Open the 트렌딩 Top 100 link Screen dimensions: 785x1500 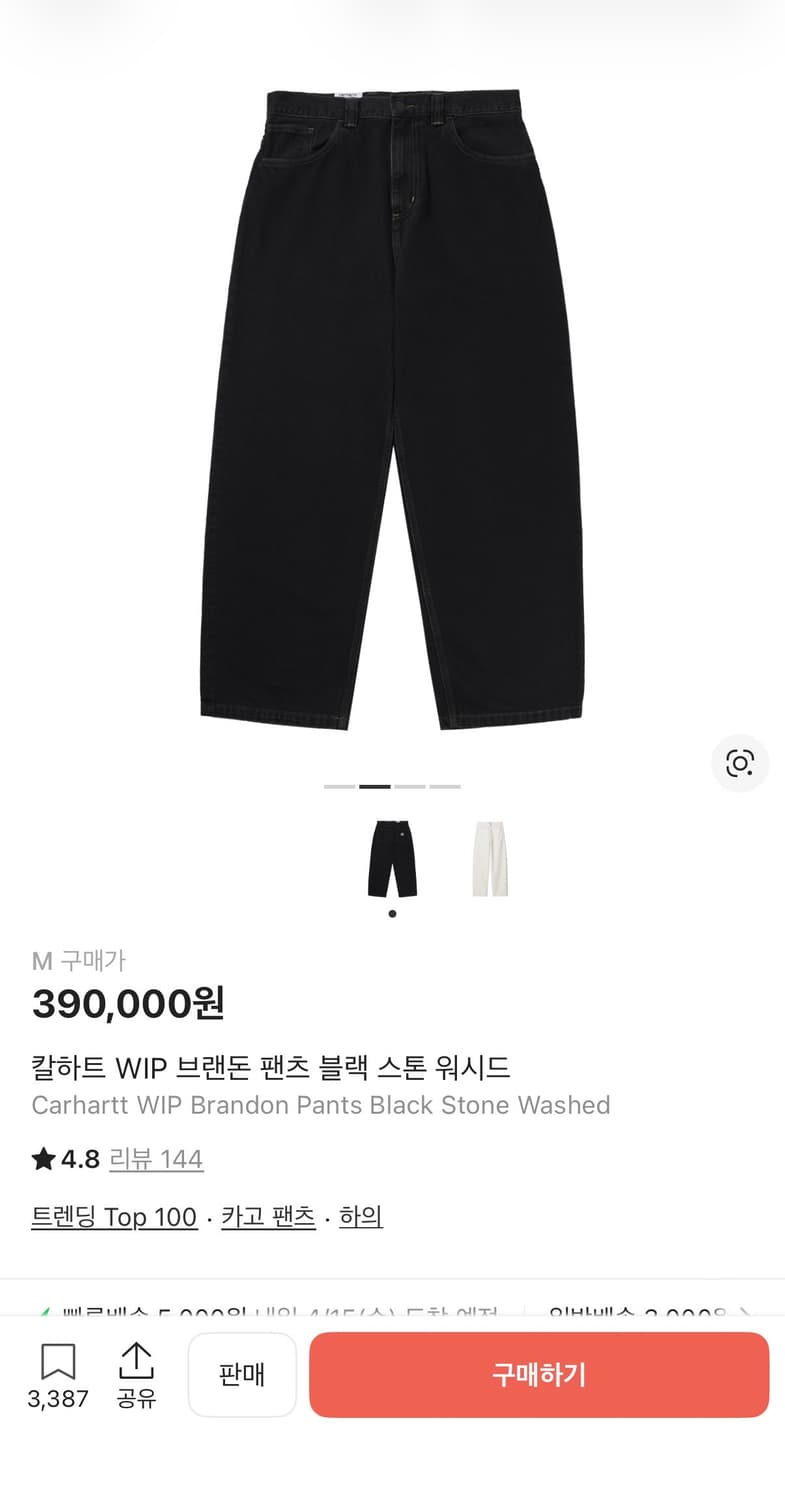(x=114, y=1216)
